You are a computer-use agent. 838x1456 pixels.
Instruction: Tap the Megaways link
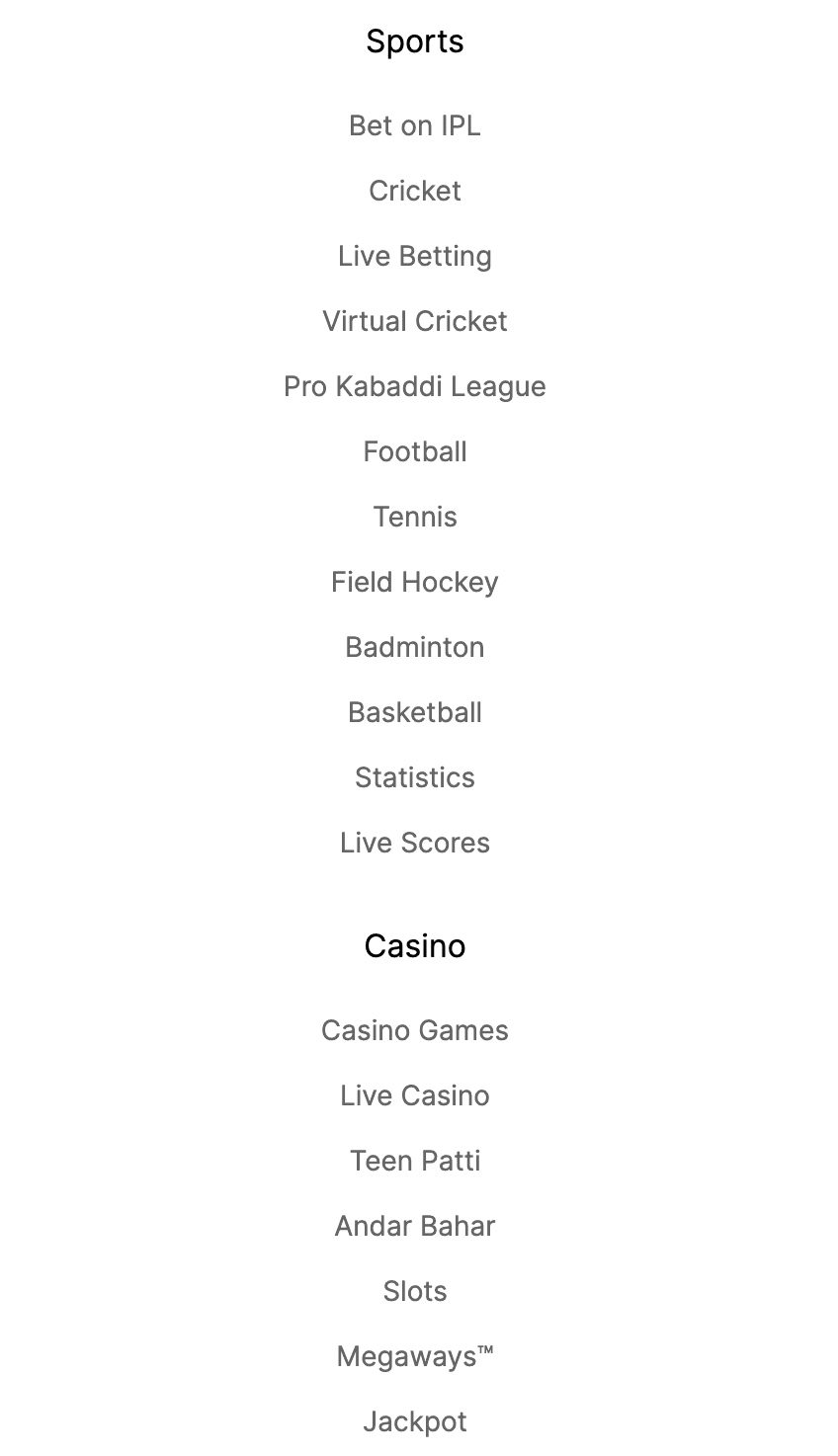(414, 1356)
